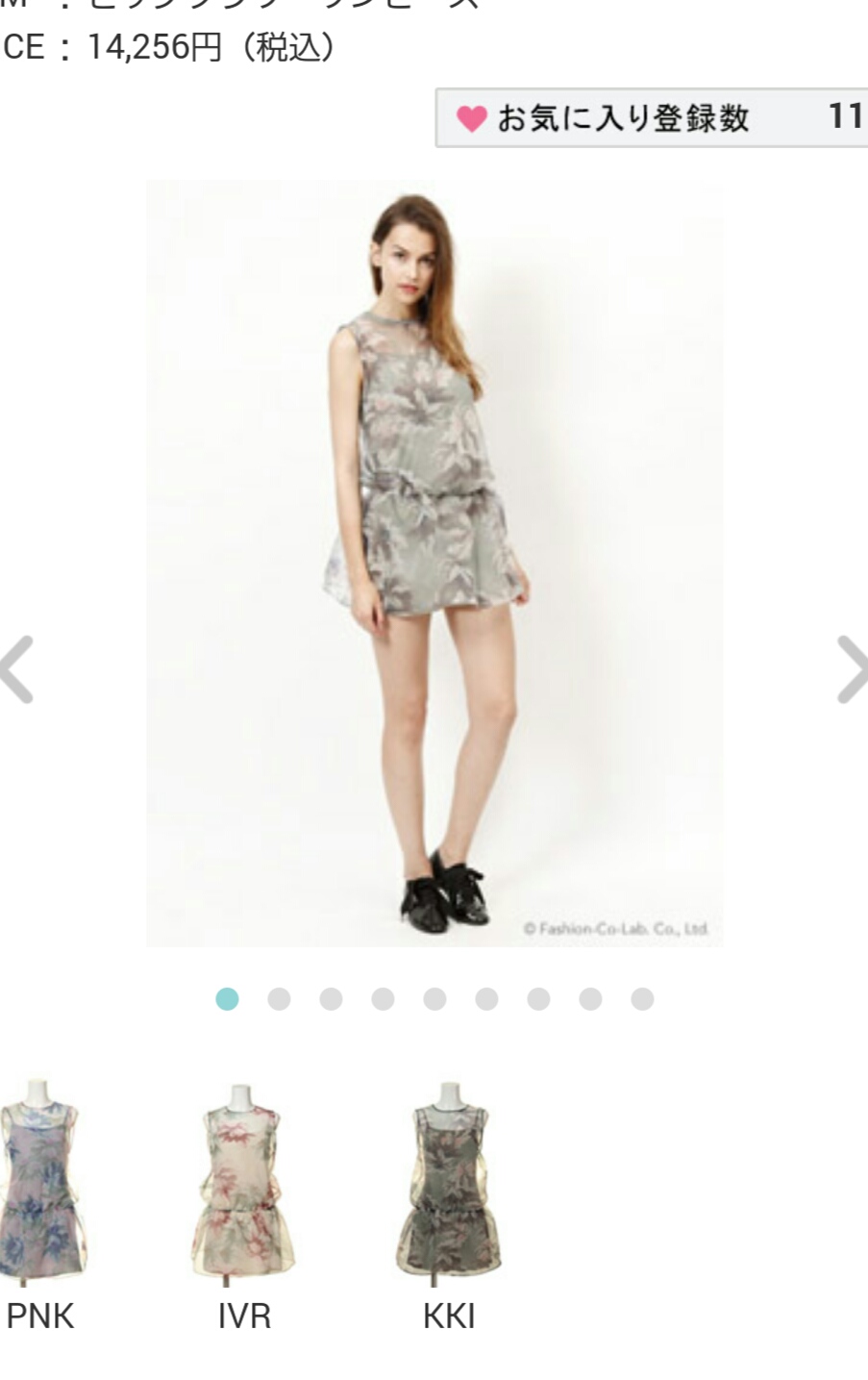
Task: Show next product image with right arrow
Action: [852, 669]
